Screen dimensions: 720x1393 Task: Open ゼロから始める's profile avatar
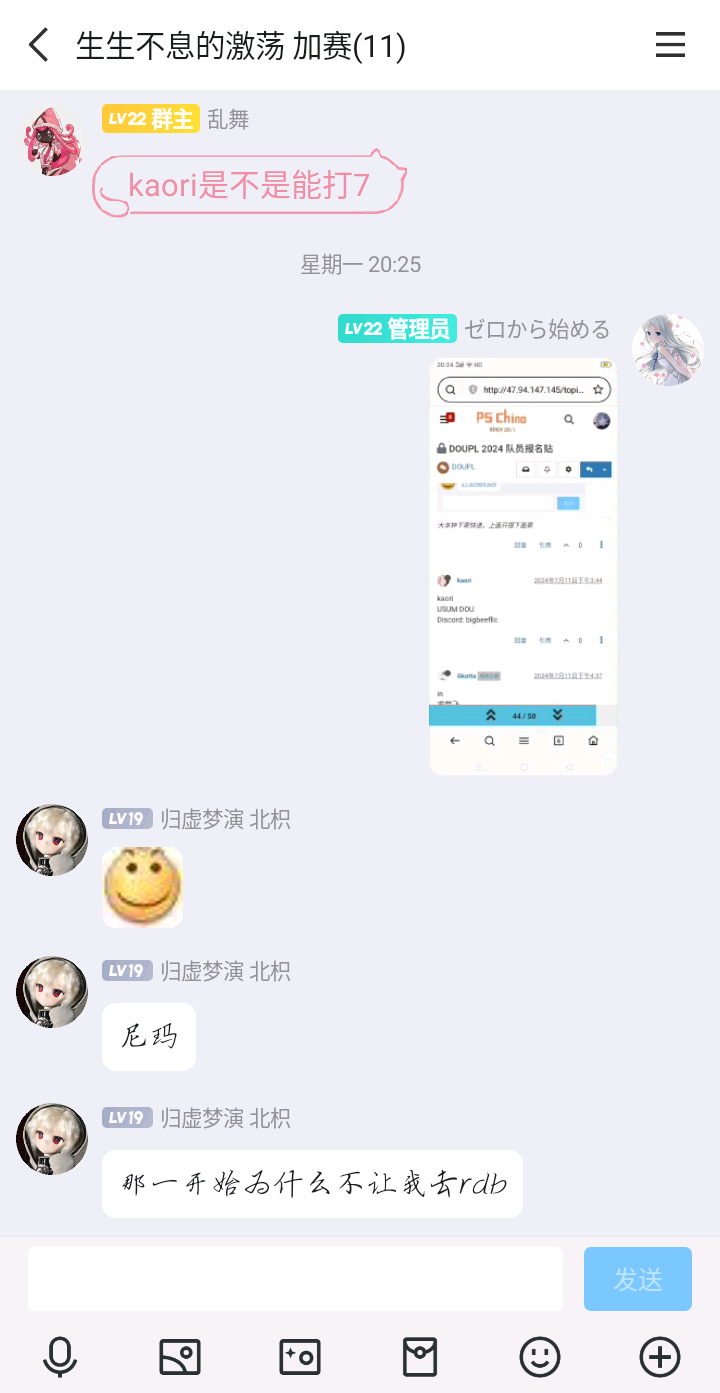click(668, 351)
